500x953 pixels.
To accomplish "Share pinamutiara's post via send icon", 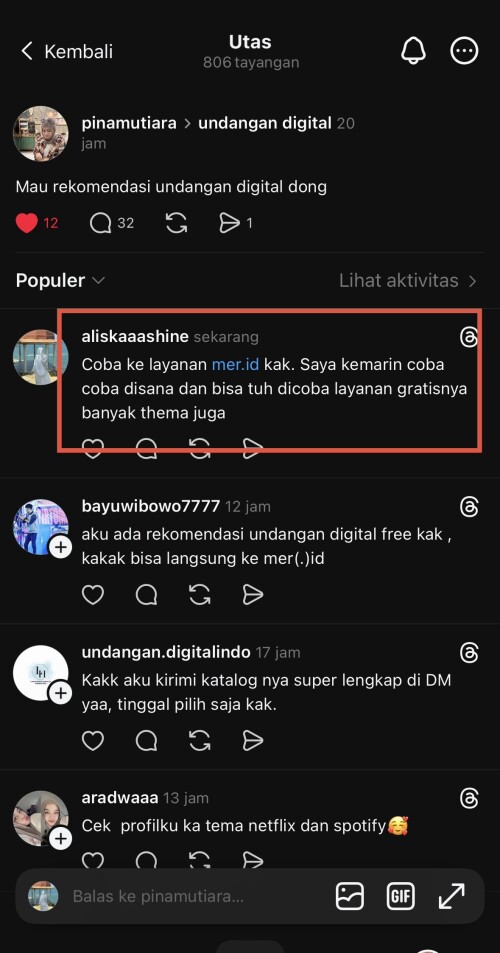I will [230, 223].
